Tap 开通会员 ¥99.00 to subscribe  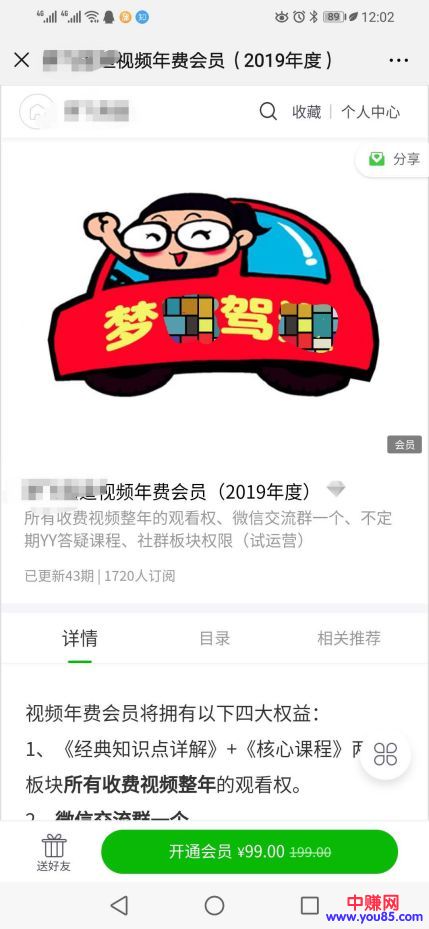(249, 851)
